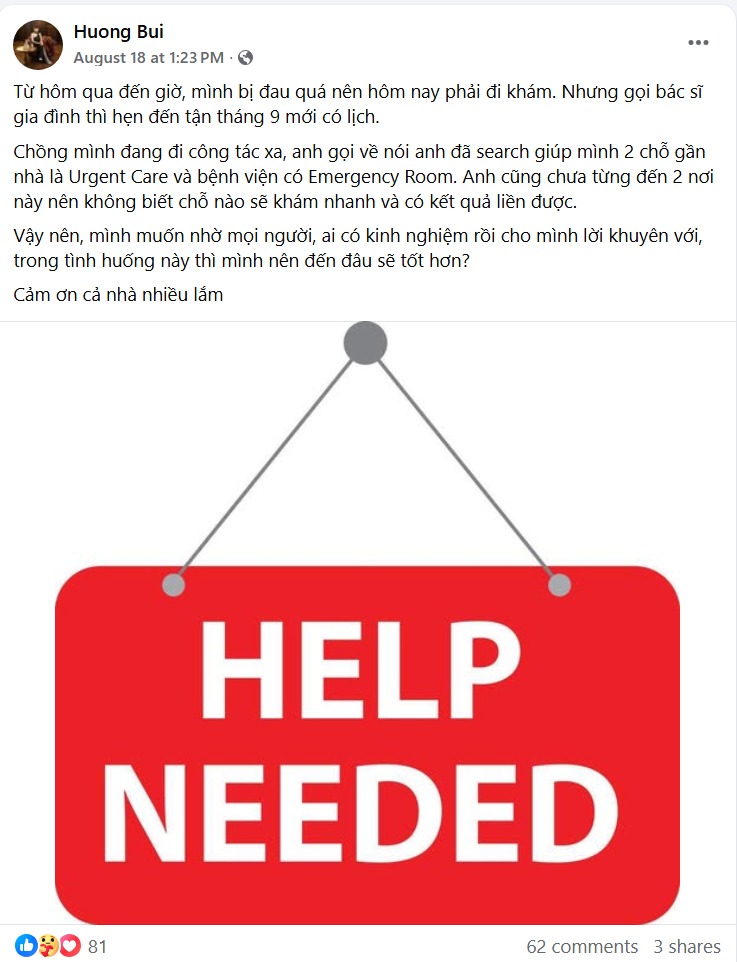The image size is (737, 962).
Task: Open the post's three-dot options menu
Action: point(698,44)
